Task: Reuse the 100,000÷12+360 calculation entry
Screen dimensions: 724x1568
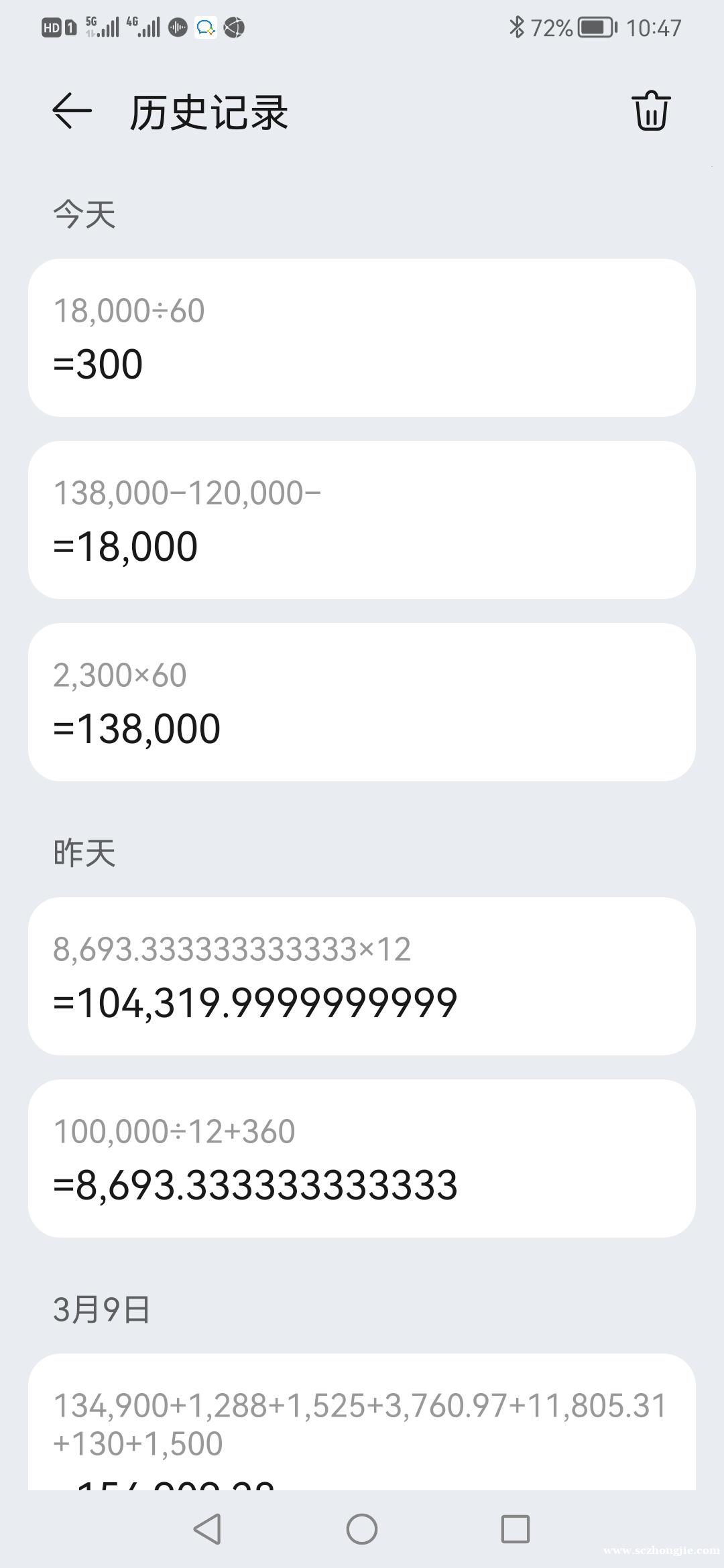Action: (x=362, y=1159)
